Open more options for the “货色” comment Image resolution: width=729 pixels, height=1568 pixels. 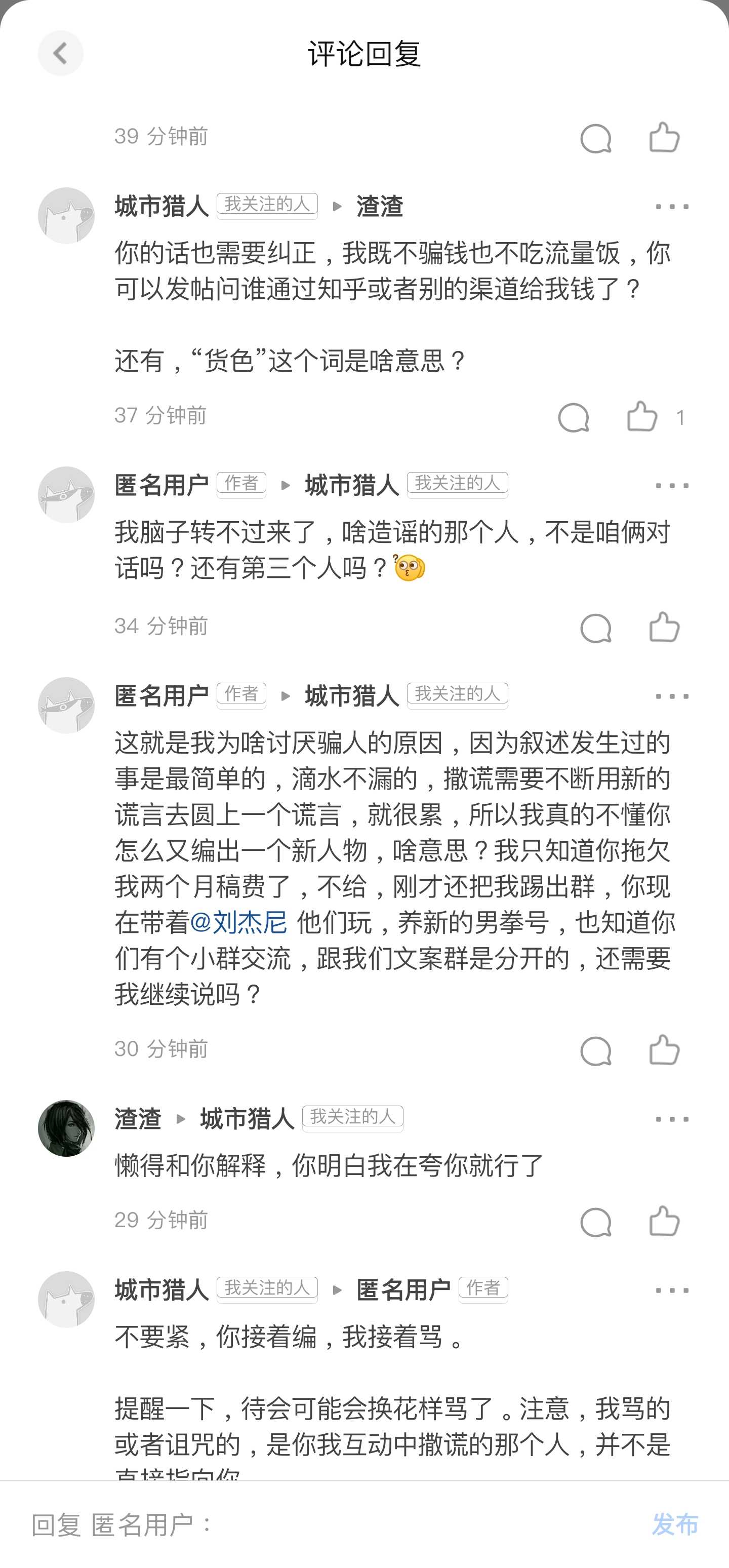672,207
